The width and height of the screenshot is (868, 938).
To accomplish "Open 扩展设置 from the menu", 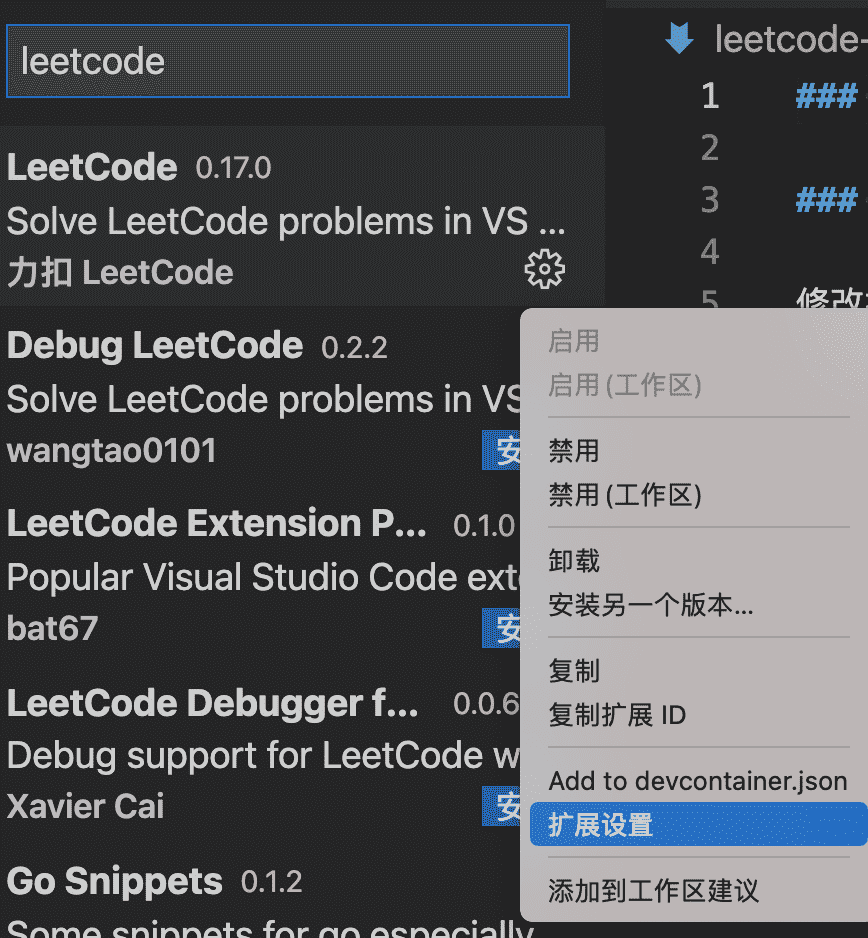I will 600,825.
